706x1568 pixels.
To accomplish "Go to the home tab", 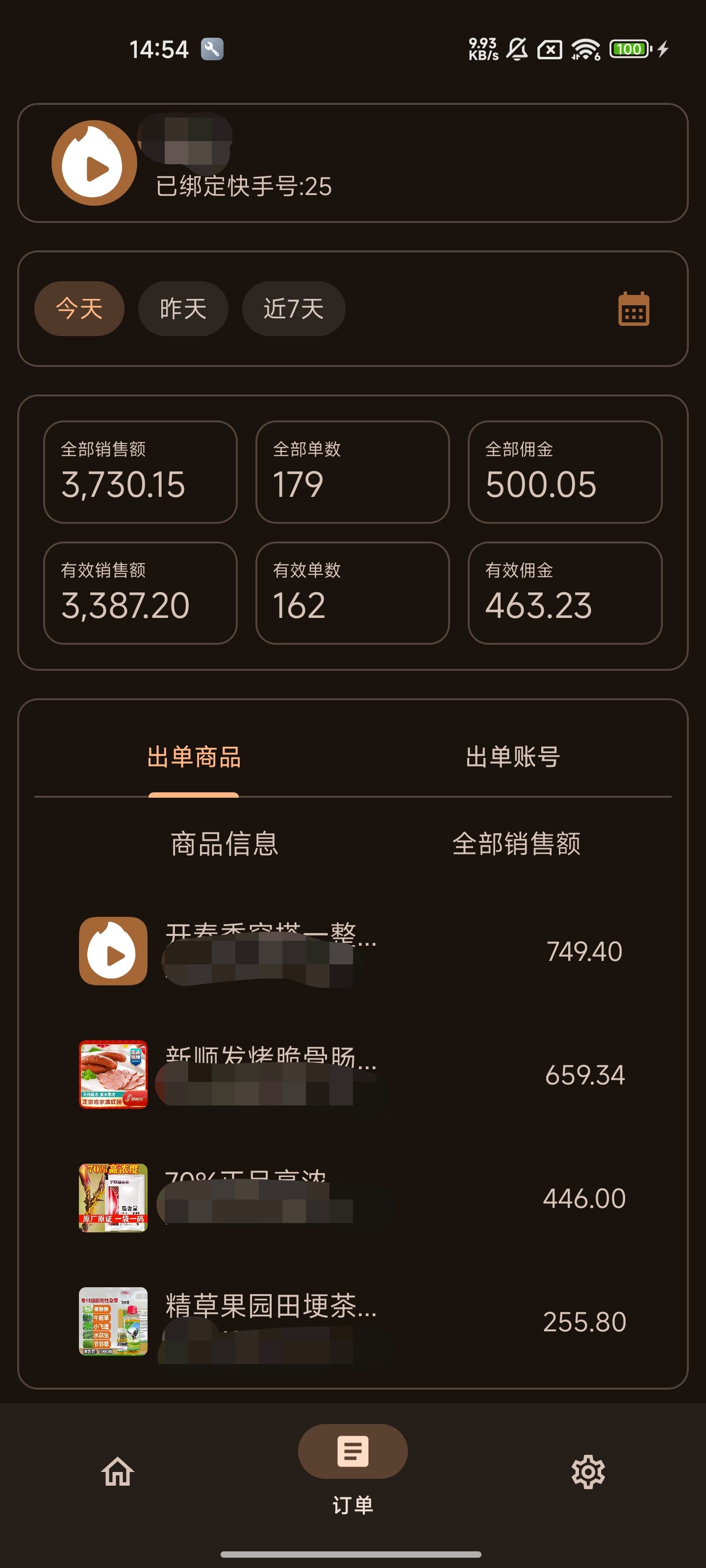I will pos(118,1472).
